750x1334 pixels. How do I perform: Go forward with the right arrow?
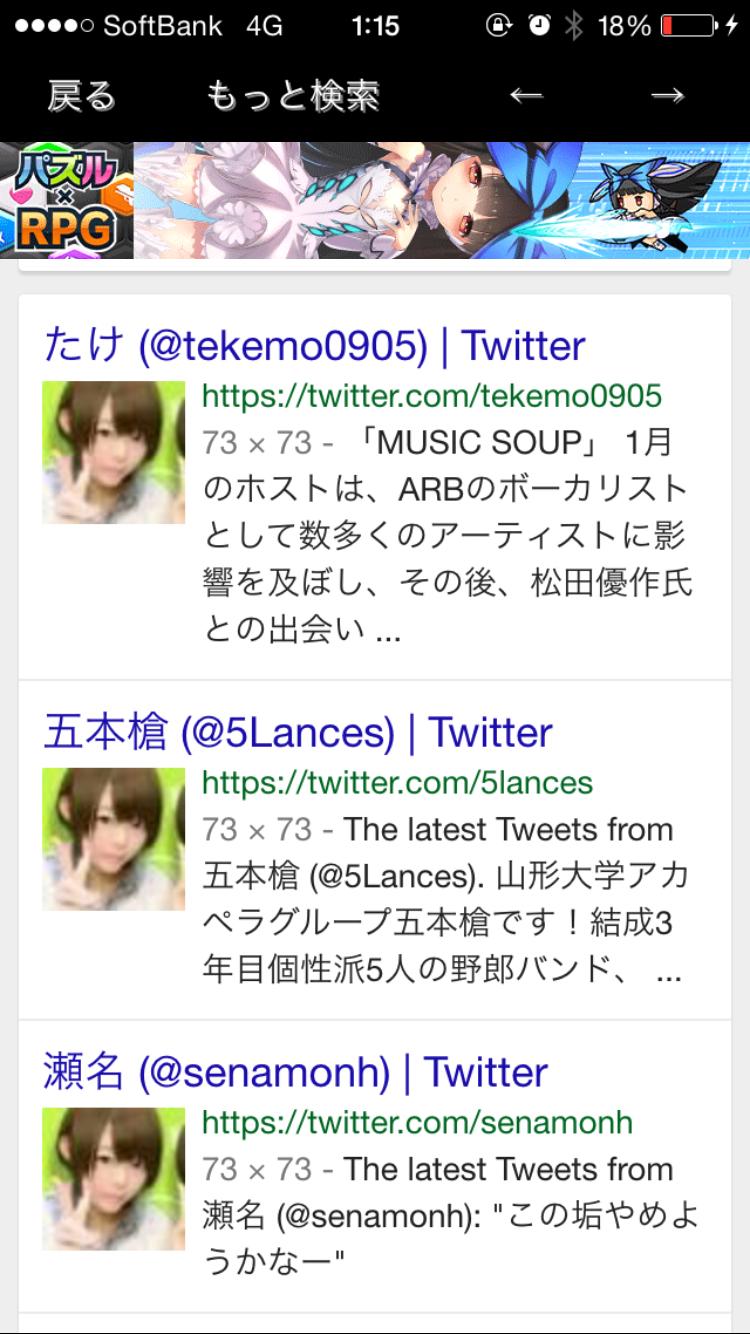pyautogui.click(x=667, y=95)
